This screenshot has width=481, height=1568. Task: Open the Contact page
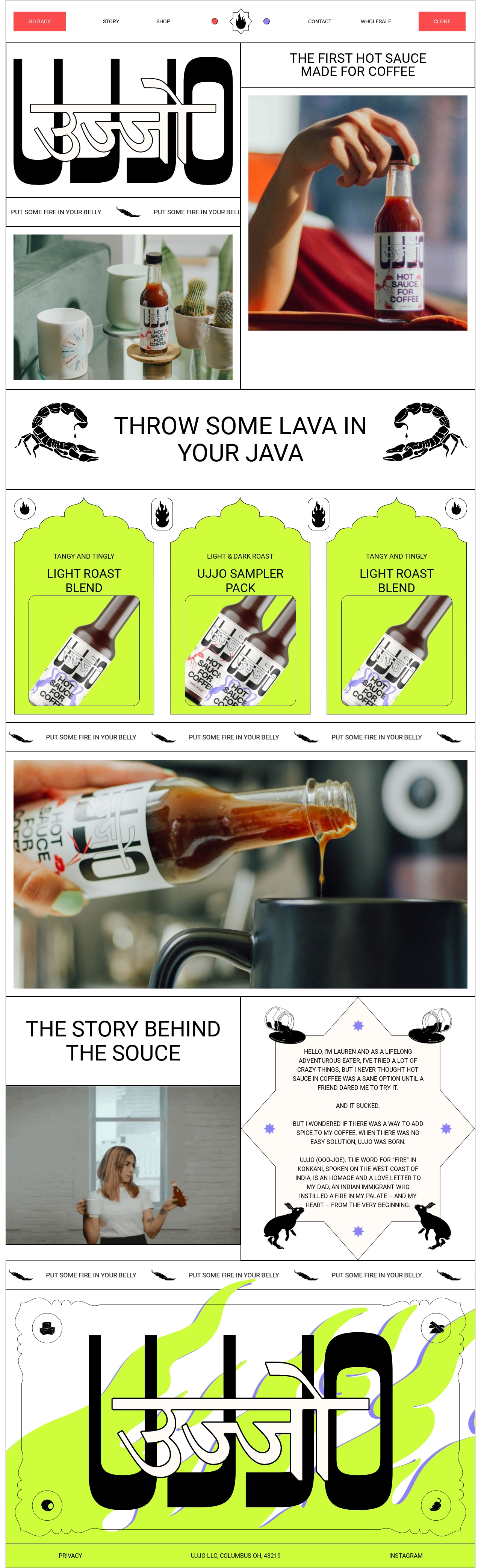(x=319, y=21)
